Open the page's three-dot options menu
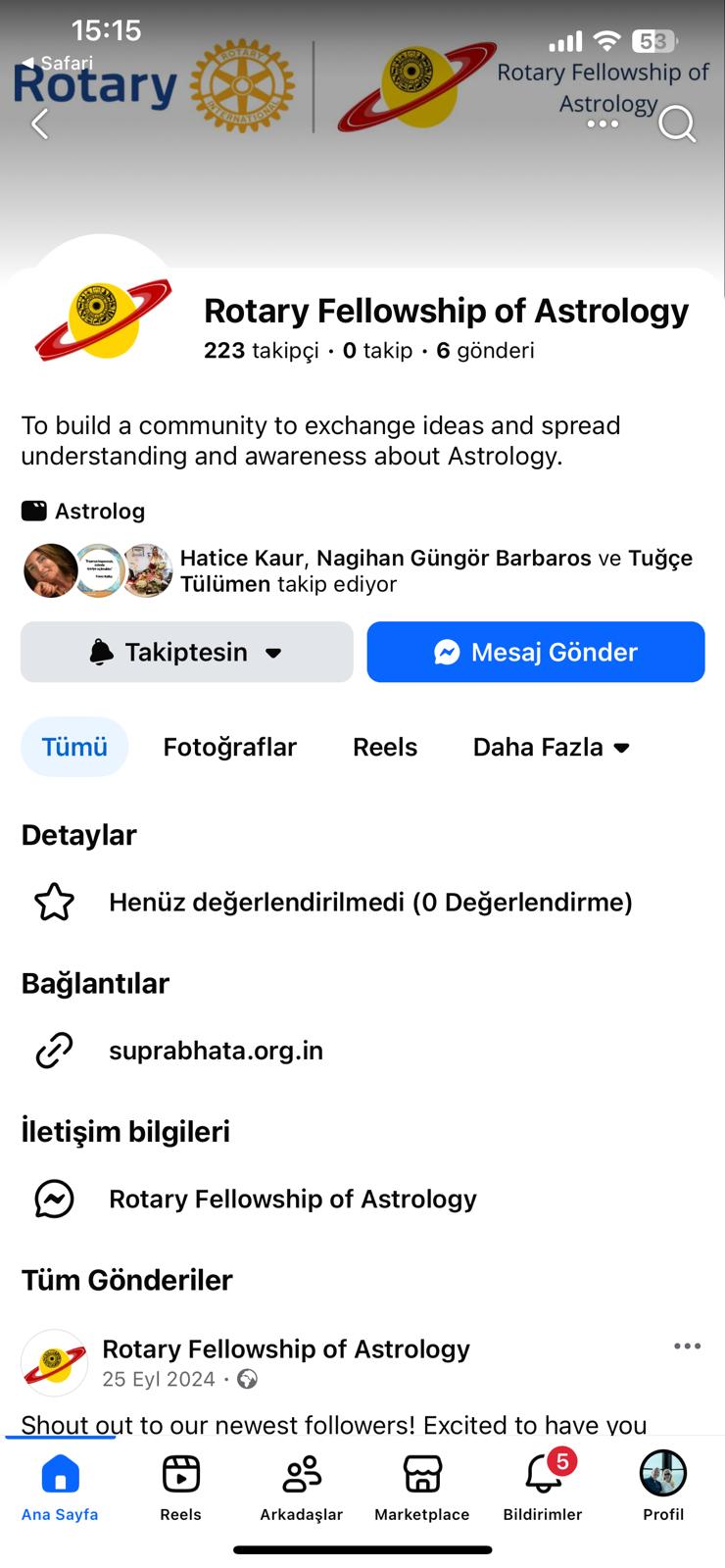This screenshot has width=725, height=1568. [602, 124]
